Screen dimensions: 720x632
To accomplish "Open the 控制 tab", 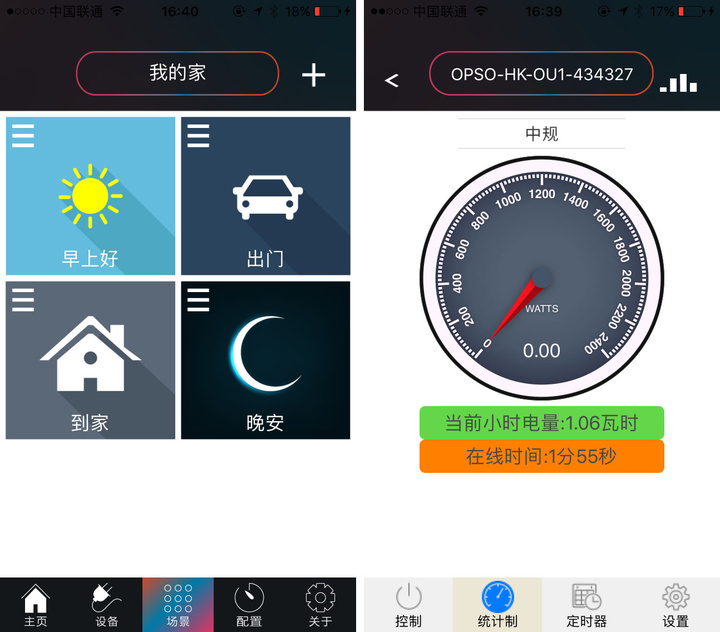I will 408,606.
